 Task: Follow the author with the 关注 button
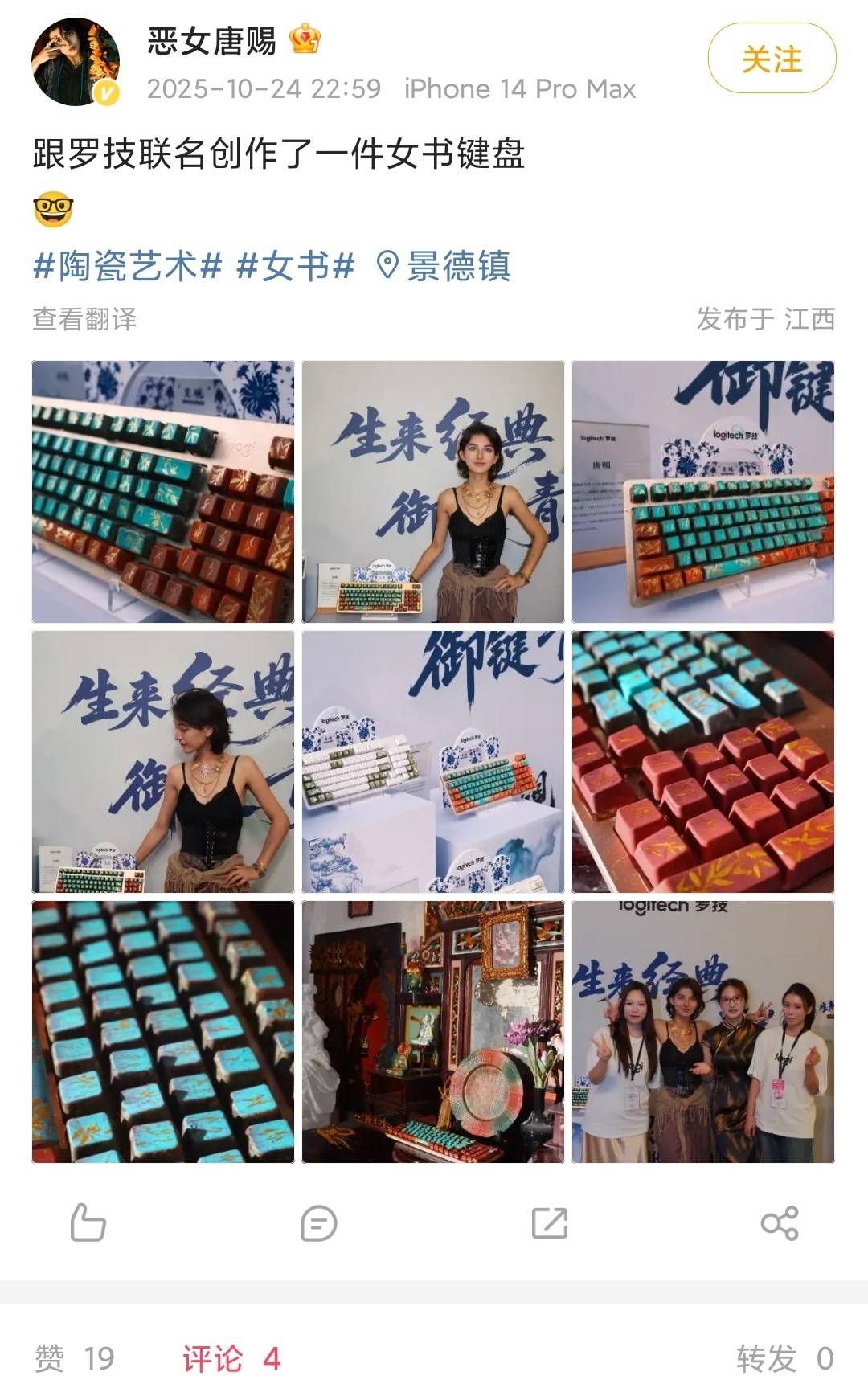point(772,59)
